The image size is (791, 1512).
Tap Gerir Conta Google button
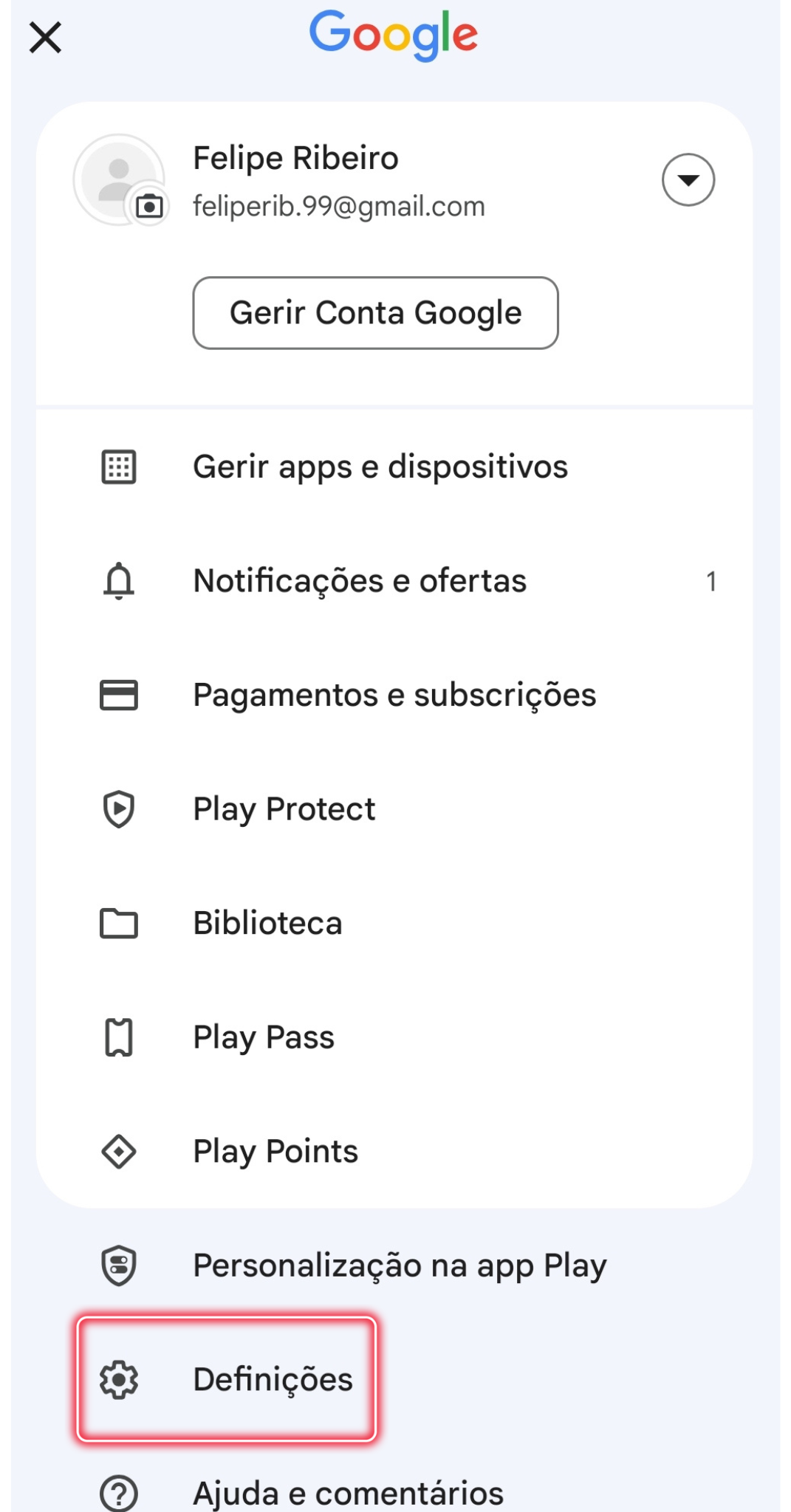[375, 313]
